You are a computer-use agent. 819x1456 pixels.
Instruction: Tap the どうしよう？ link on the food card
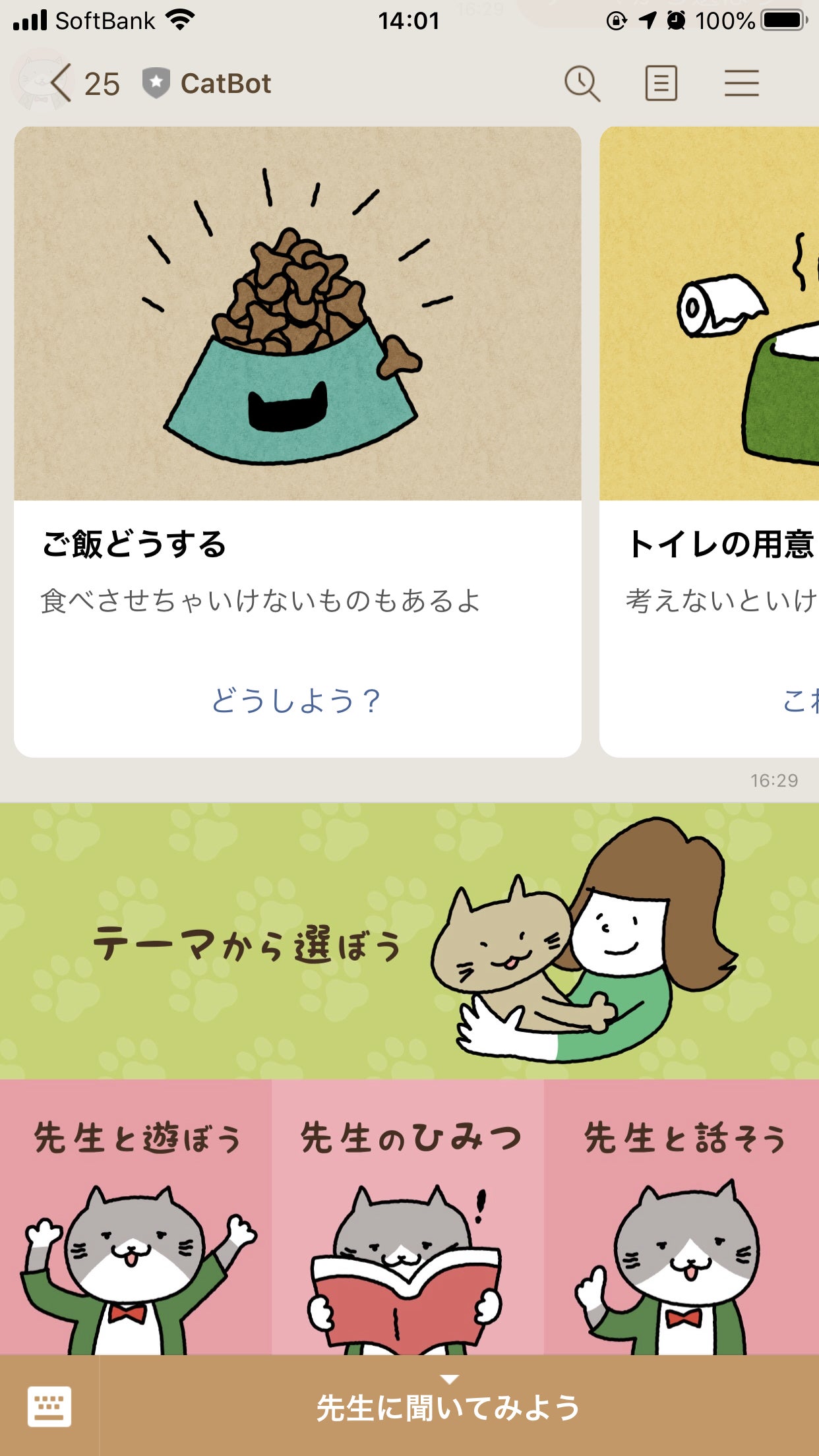(296, 702)
